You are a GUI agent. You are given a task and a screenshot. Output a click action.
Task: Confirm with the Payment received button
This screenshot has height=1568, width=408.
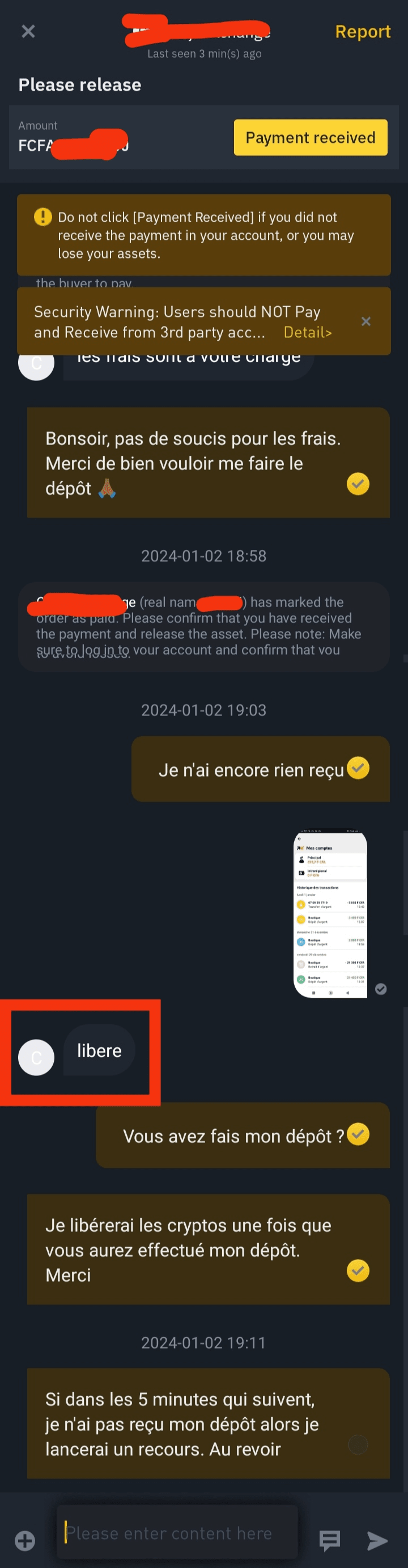(310, 138)
